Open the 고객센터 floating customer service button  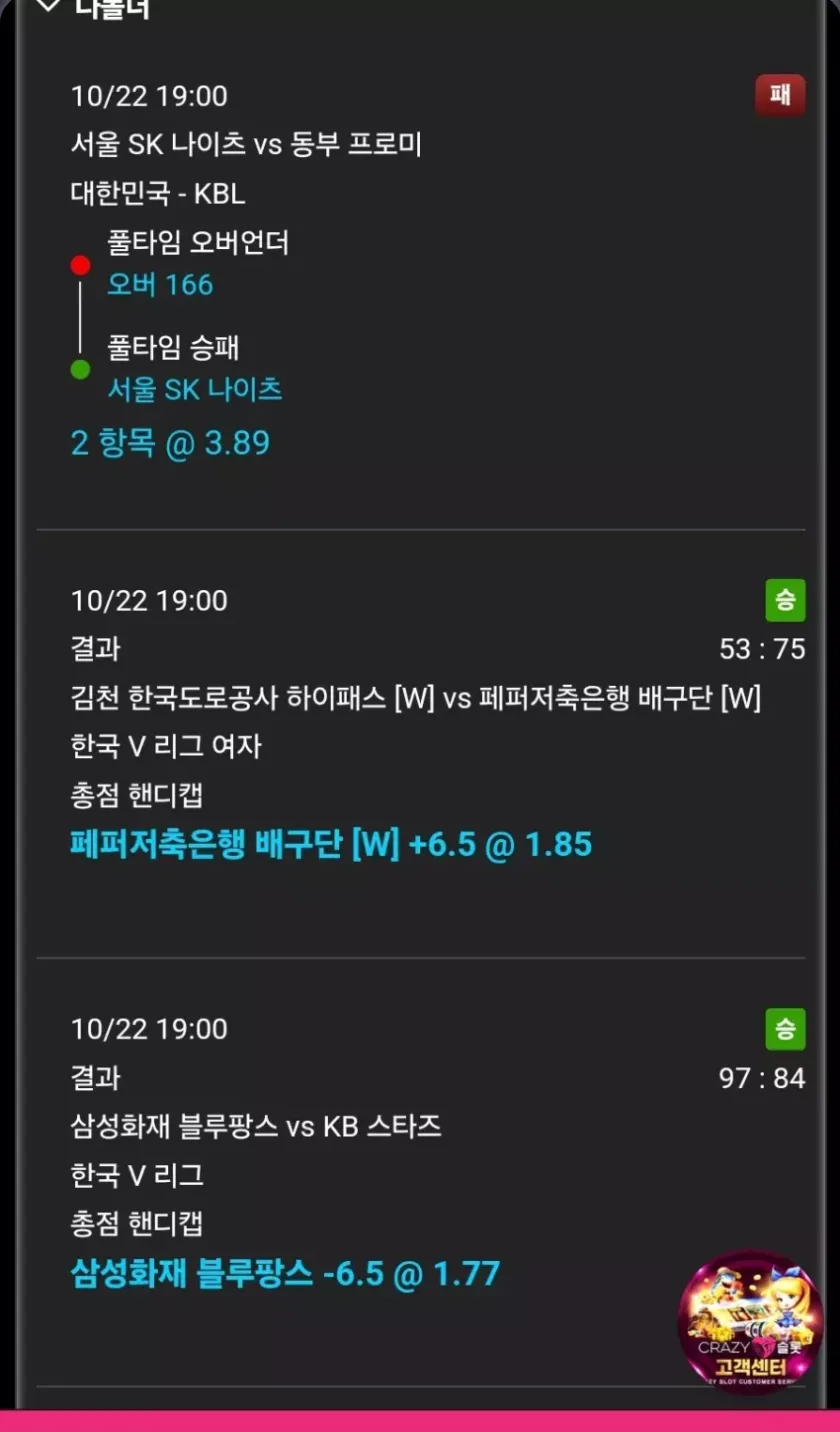[x=750, y=1320]
